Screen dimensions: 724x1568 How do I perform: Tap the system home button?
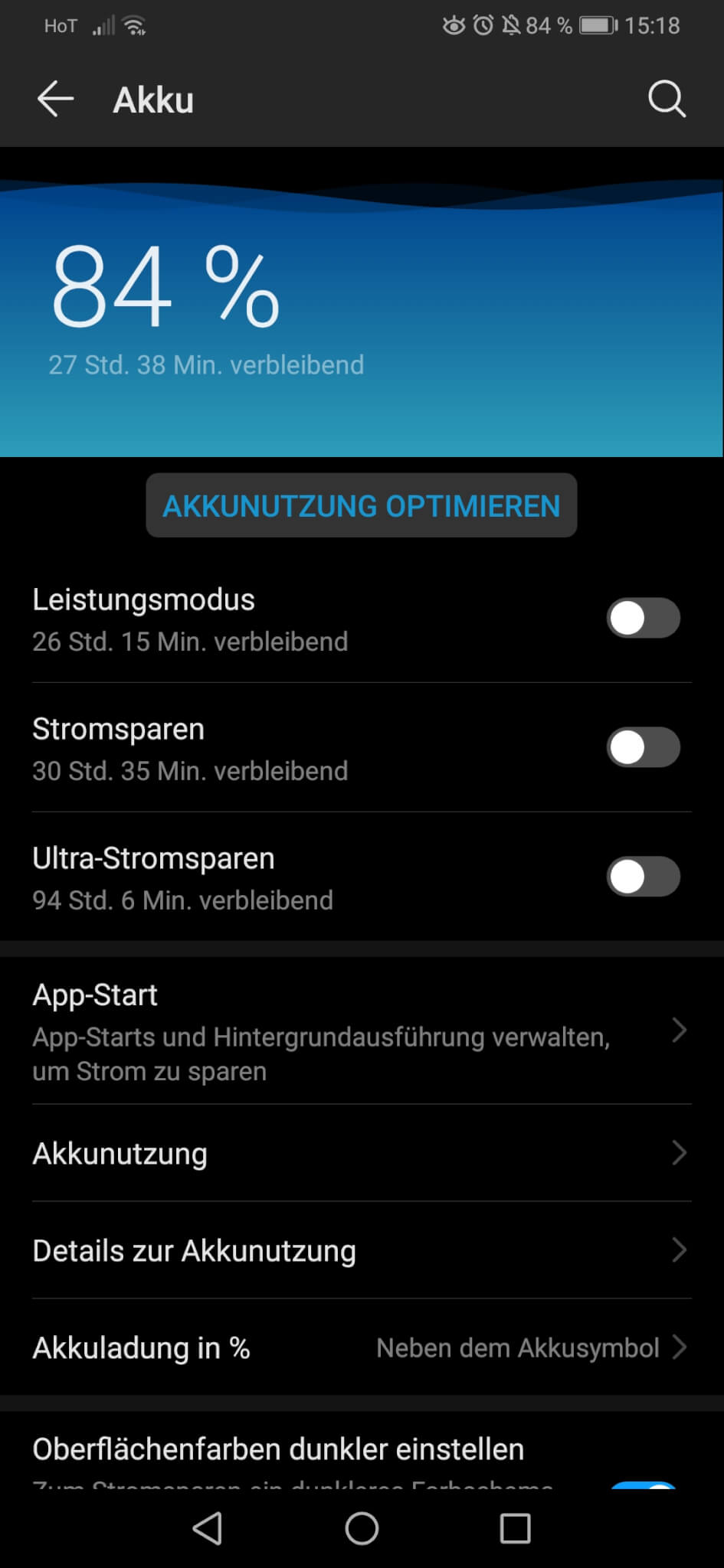[x=362, y=1529]
